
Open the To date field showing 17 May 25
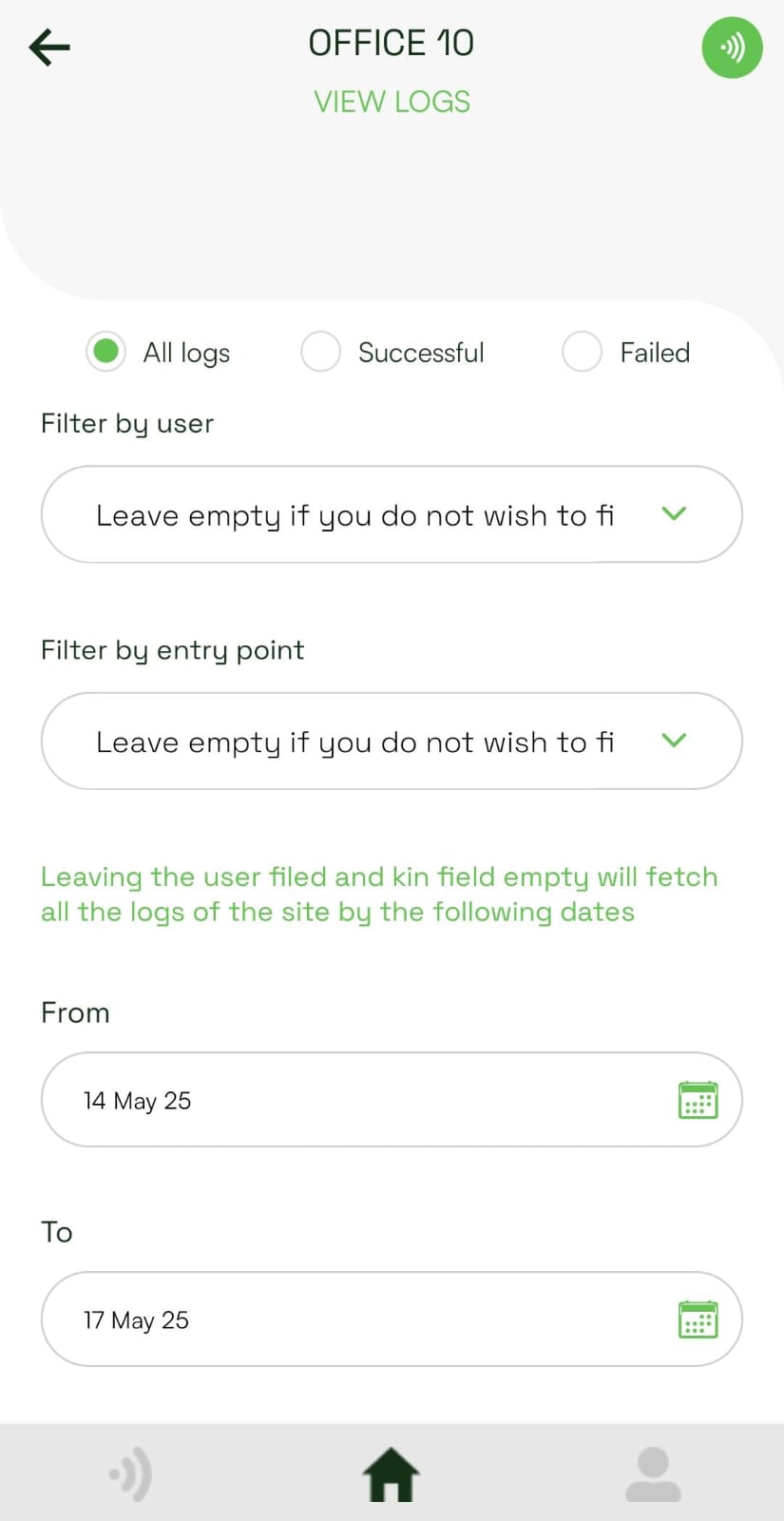tap(392, 1319)
